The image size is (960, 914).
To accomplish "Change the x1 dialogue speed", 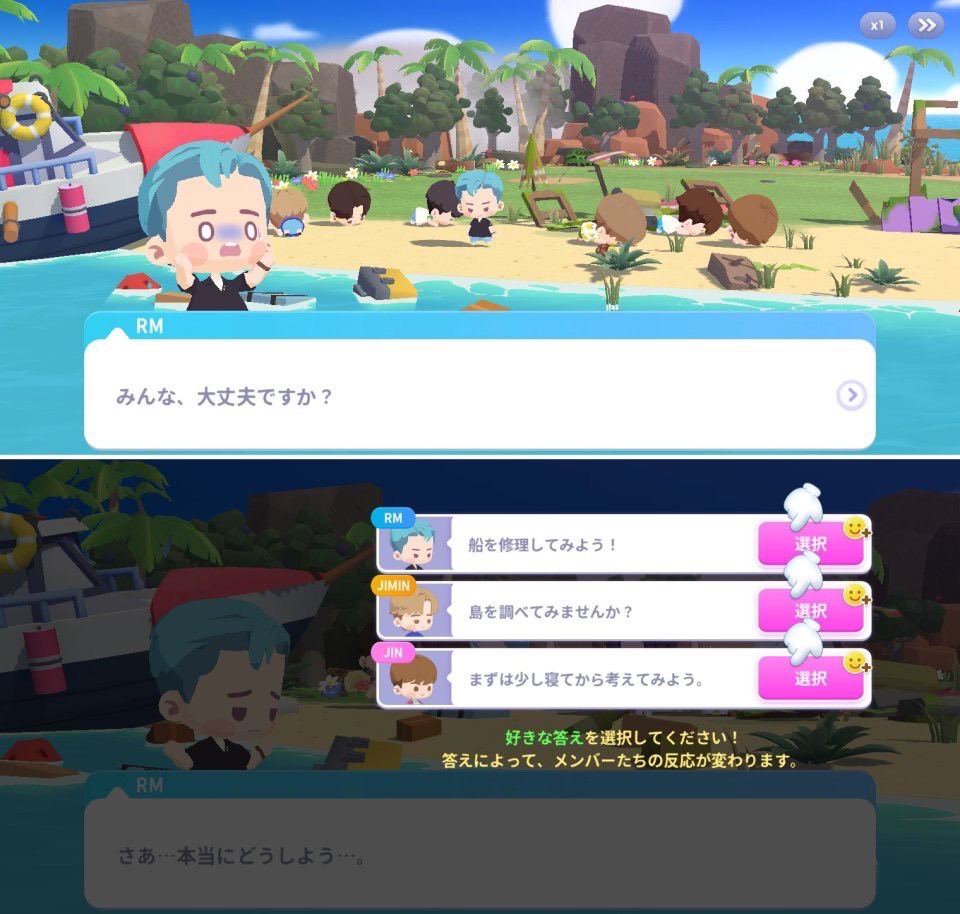I will click(x=877, y=25).
